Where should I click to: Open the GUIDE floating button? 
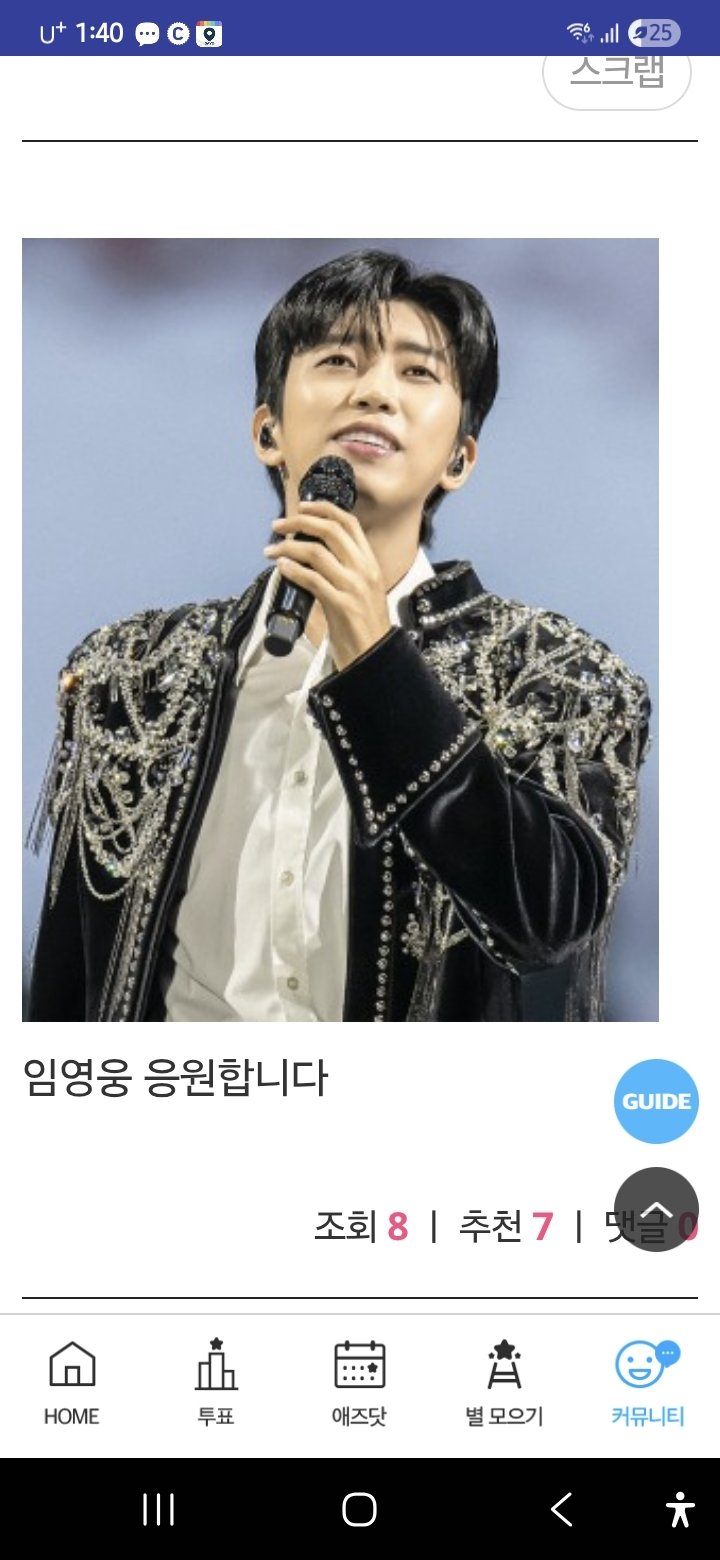point(656,1101)
